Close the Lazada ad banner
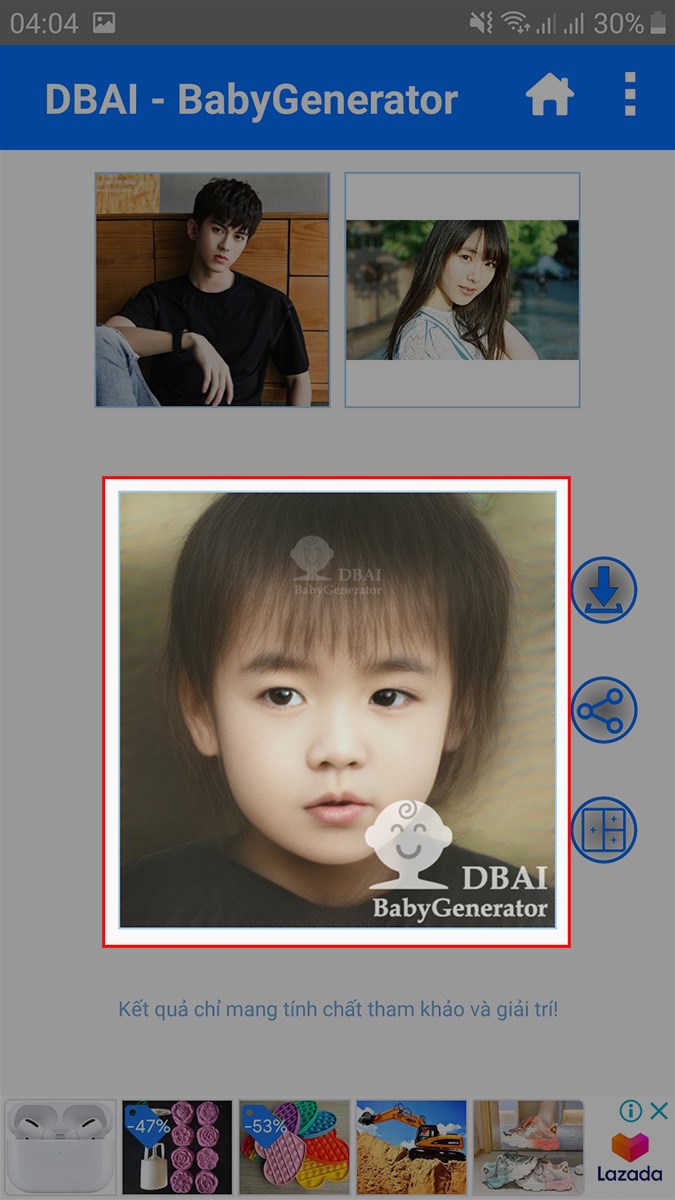The image size is (675, 1200). [x=658, y=1111]
